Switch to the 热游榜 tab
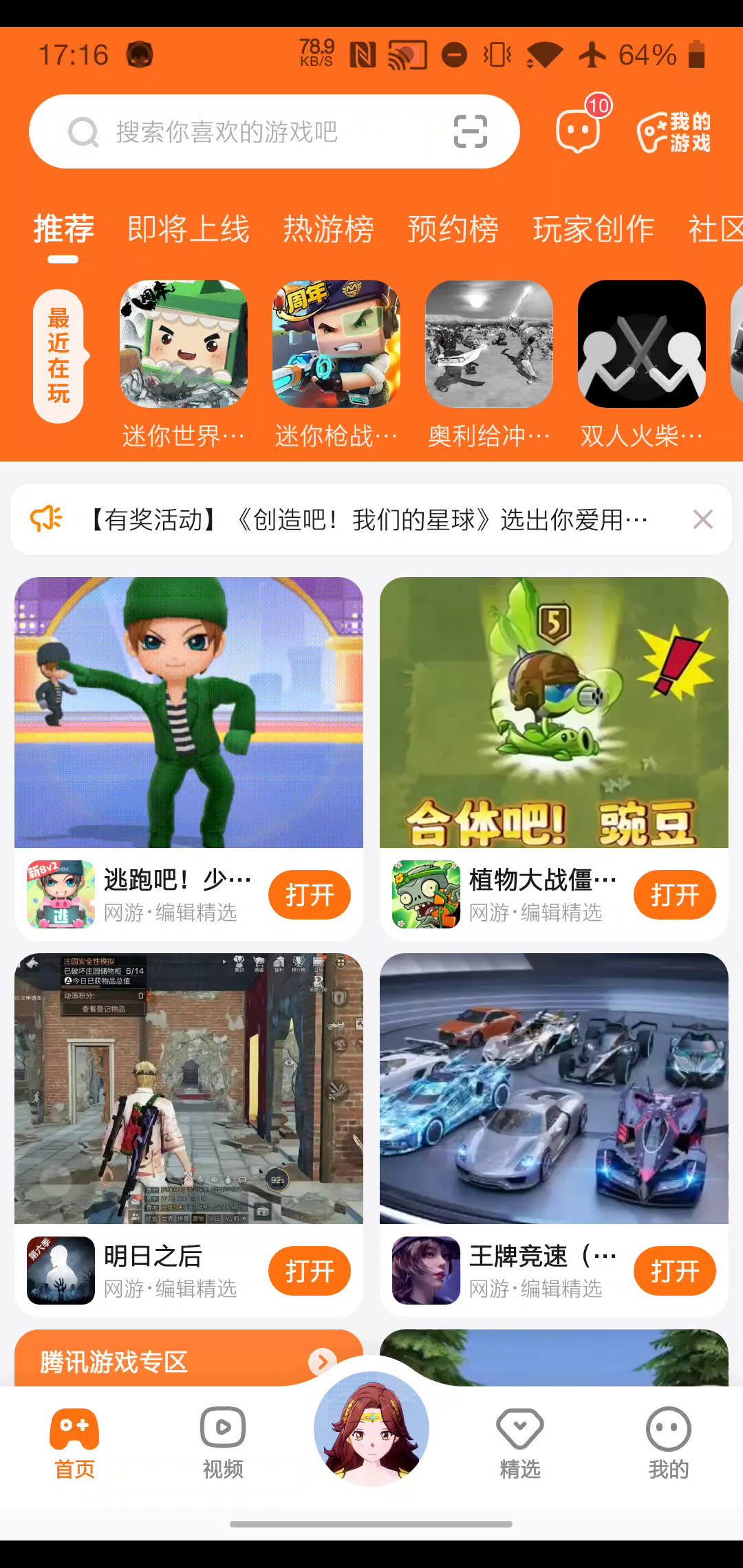The width and height of the screenshot is (743, 1568). (x=328, y=229)
